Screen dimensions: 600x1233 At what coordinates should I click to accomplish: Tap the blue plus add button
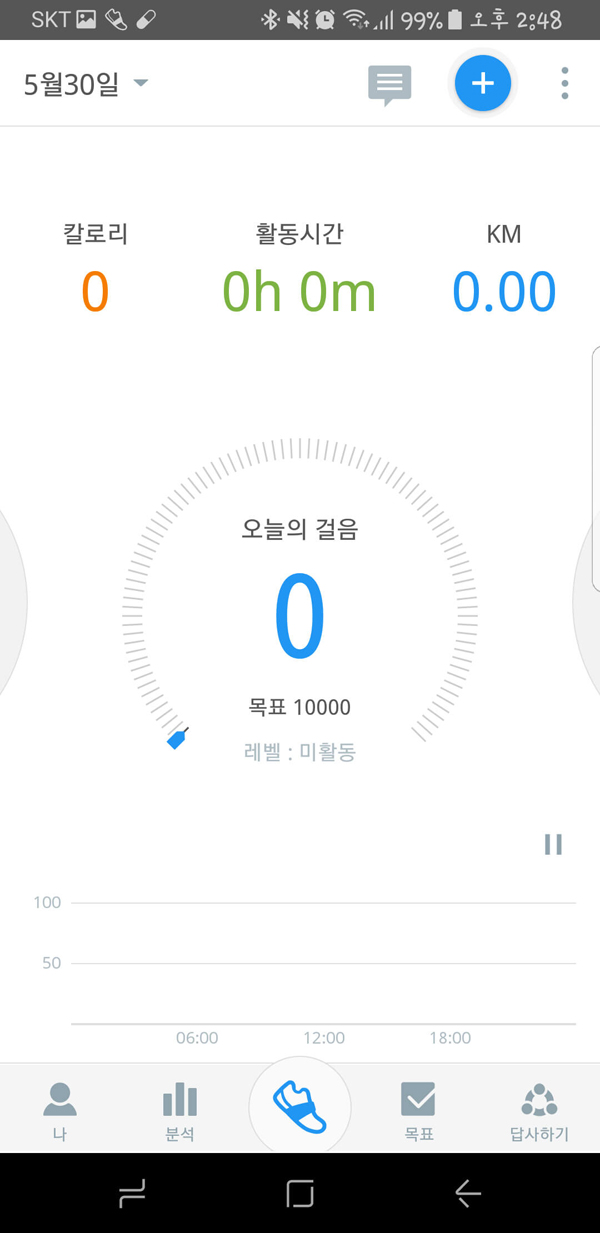(x=483, y=83)
